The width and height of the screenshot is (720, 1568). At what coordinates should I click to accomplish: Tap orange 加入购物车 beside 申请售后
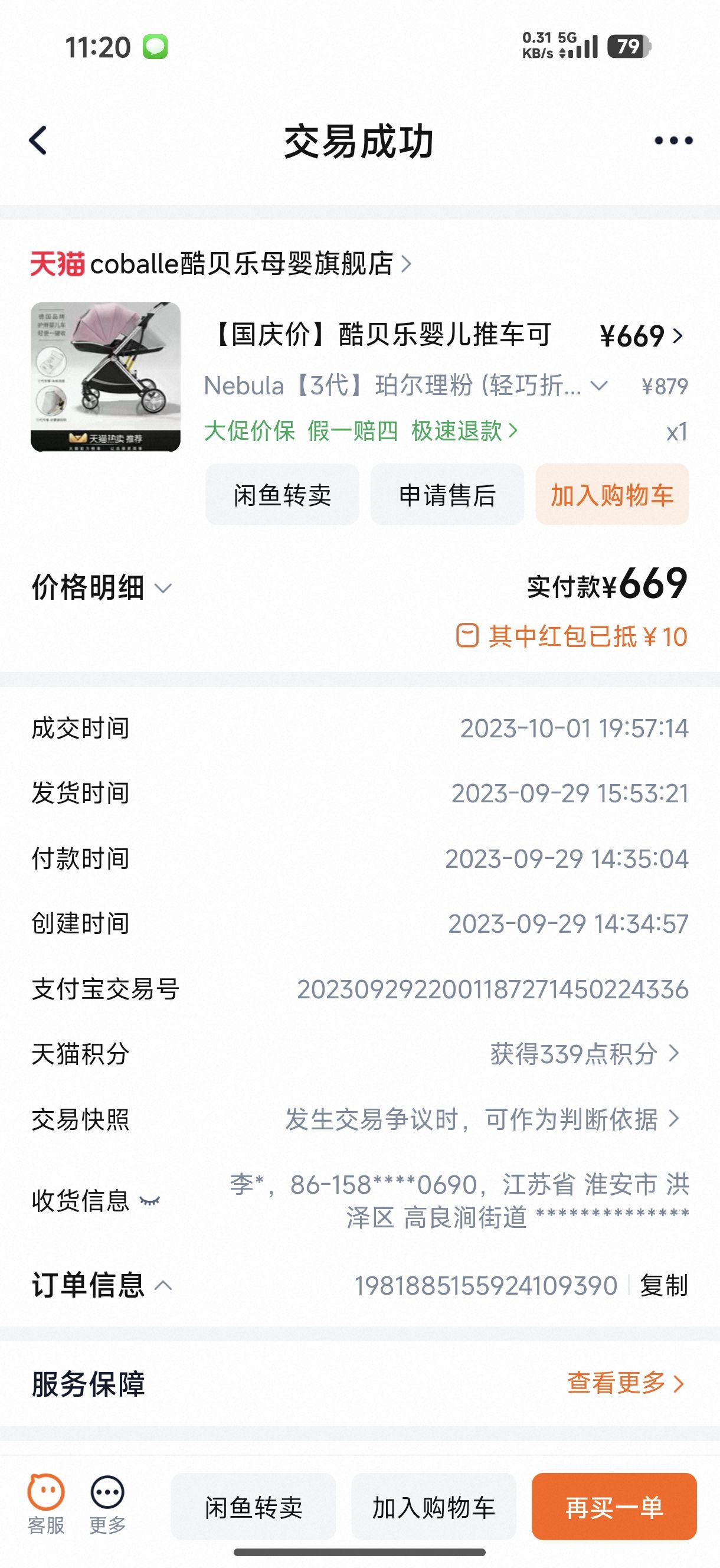(611, 495)
